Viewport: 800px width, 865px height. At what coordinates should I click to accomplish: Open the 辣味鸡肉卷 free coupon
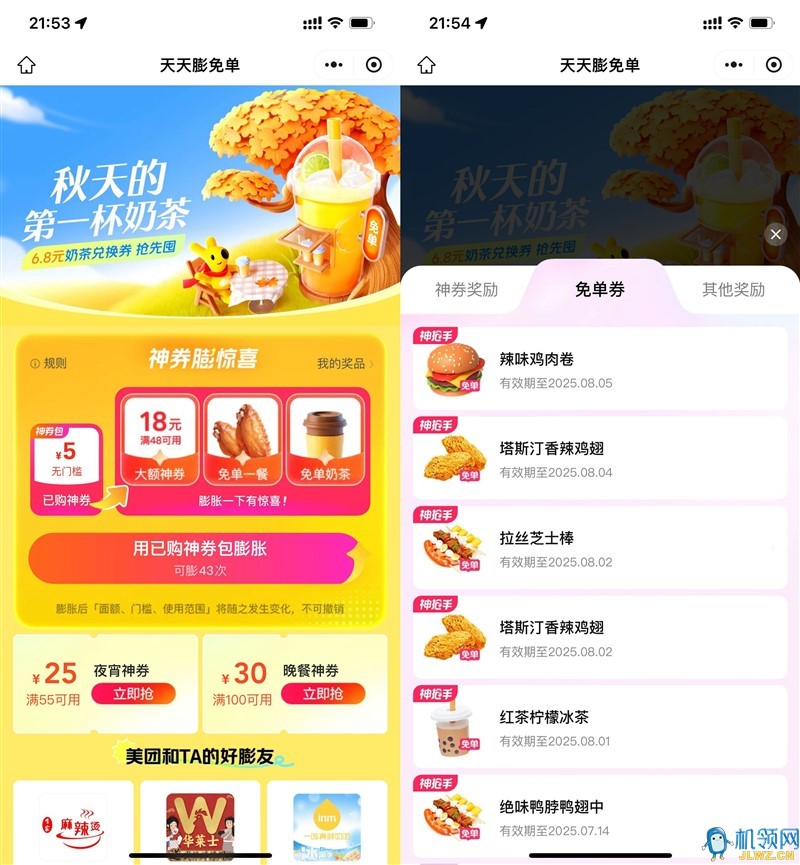[x=600, y=369]
